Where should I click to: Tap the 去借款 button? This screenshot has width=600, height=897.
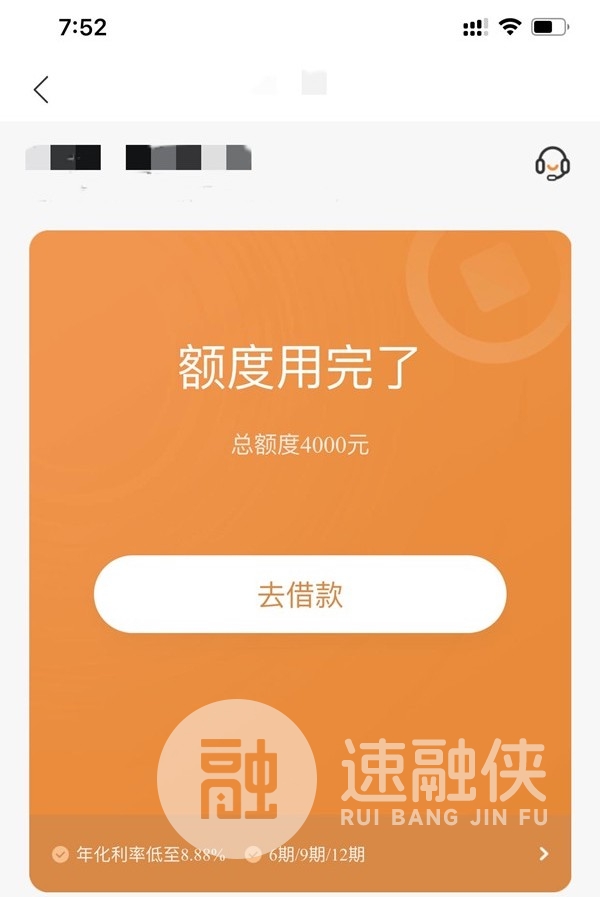coord(300,595)
